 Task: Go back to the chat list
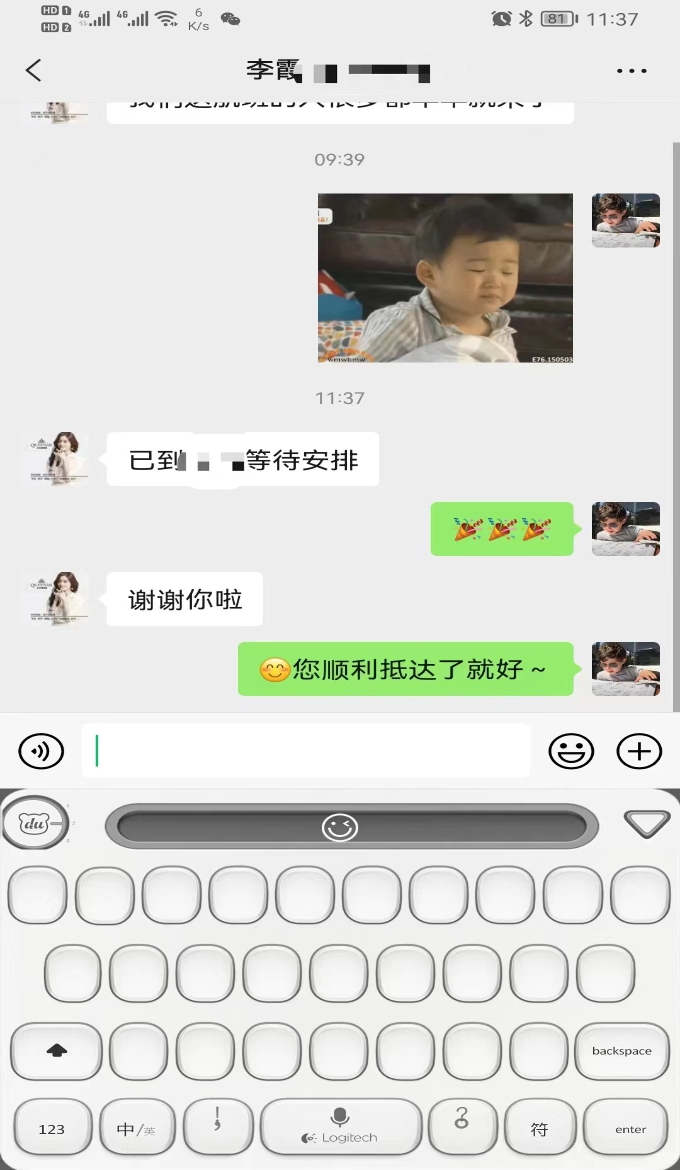pyautogui.click(x=34, y=70)
